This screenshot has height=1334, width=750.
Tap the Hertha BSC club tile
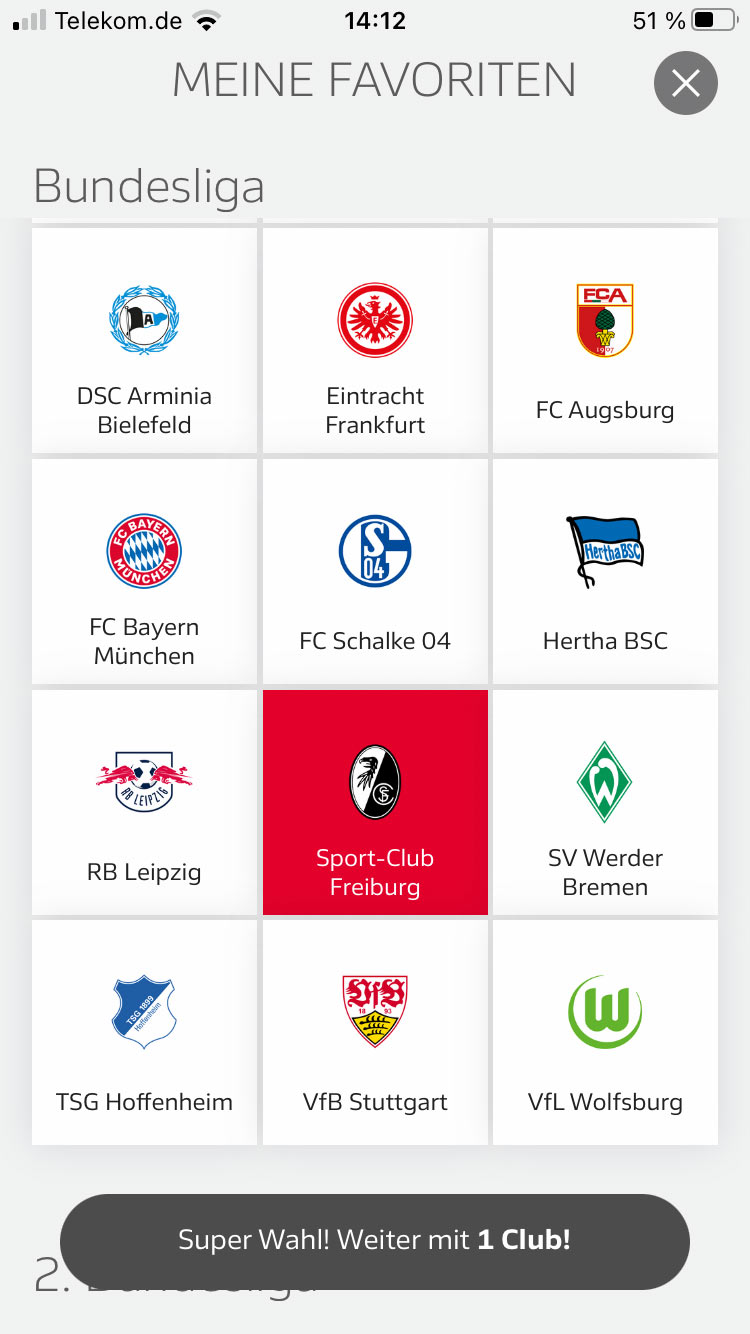[605, 571]
